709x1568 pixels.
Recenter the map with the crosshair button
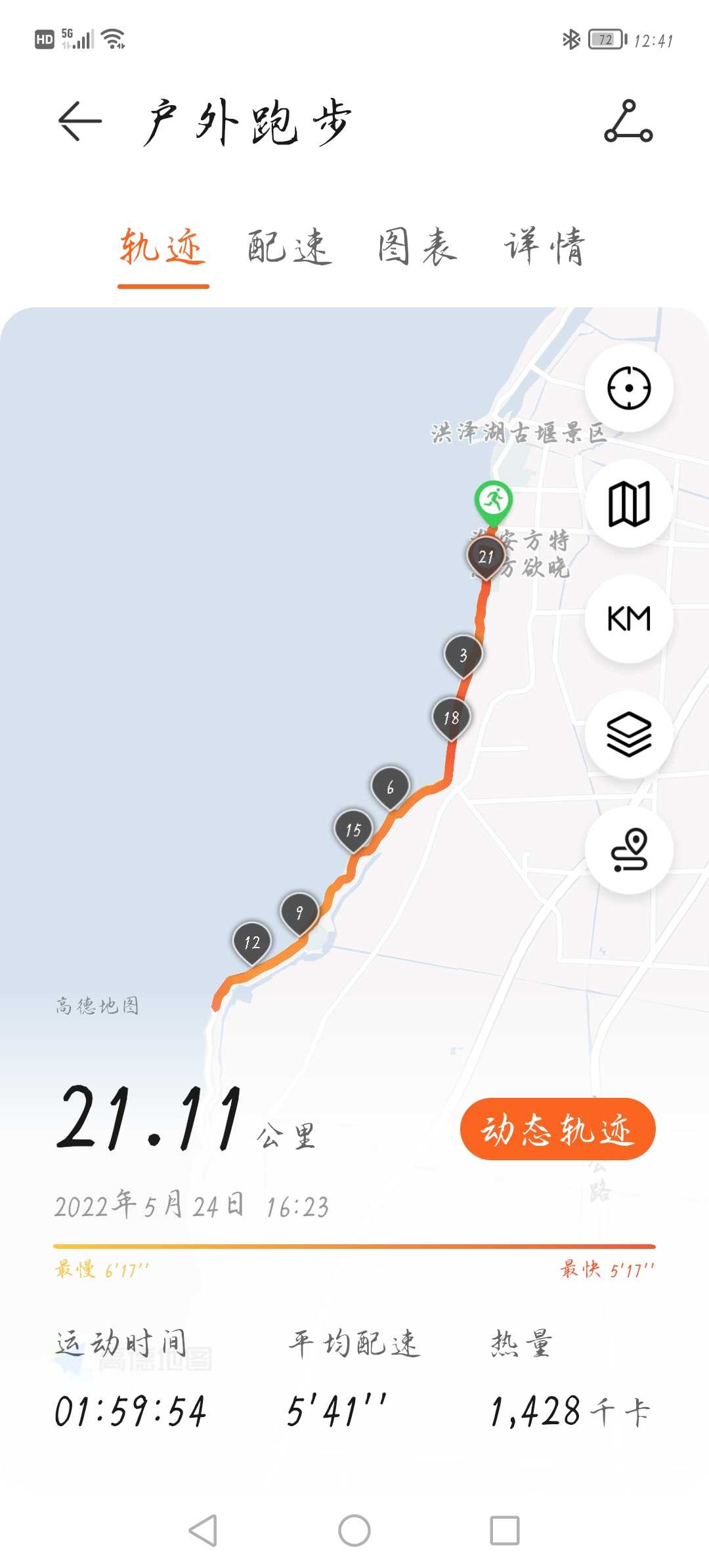629,388
